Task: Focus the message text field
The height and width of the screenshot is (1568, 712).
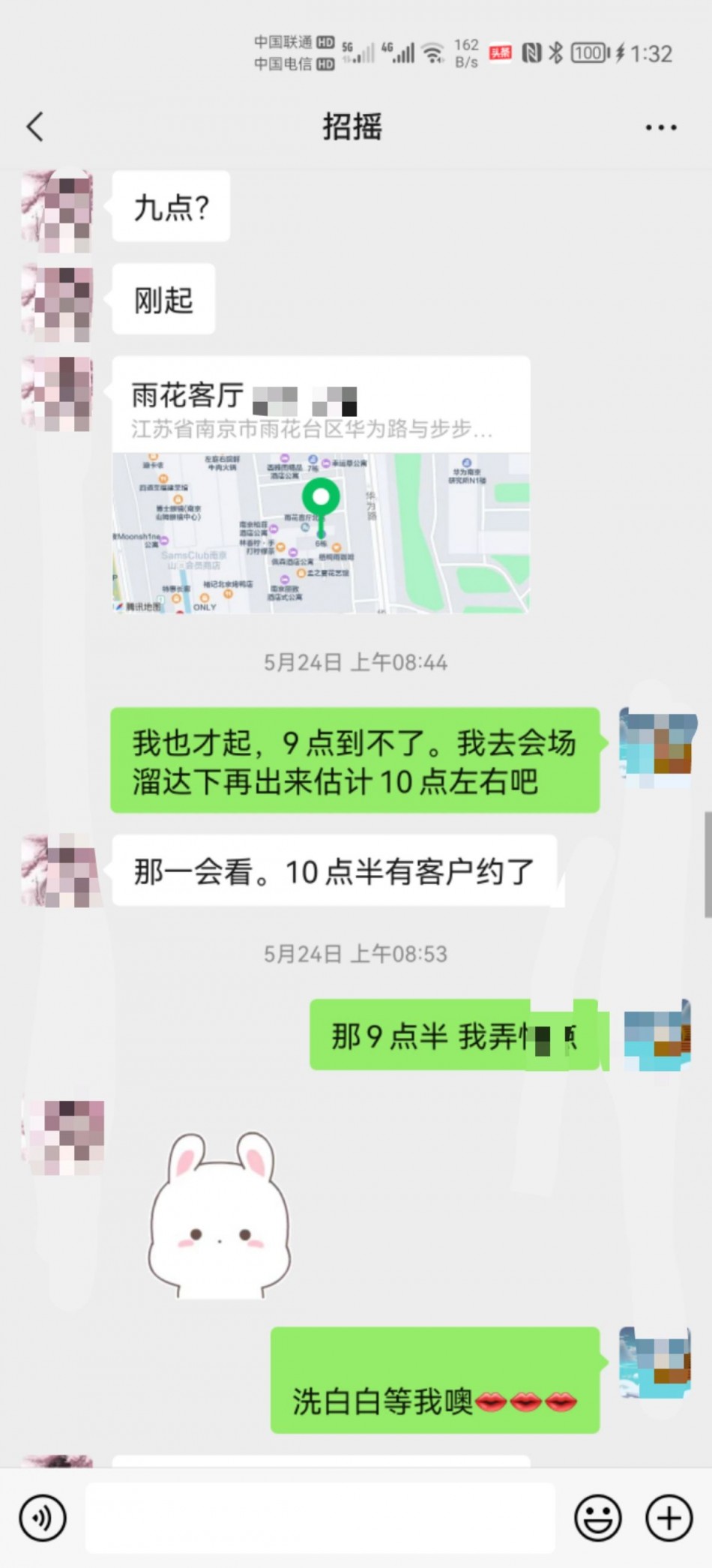Action: point(320,1518)
